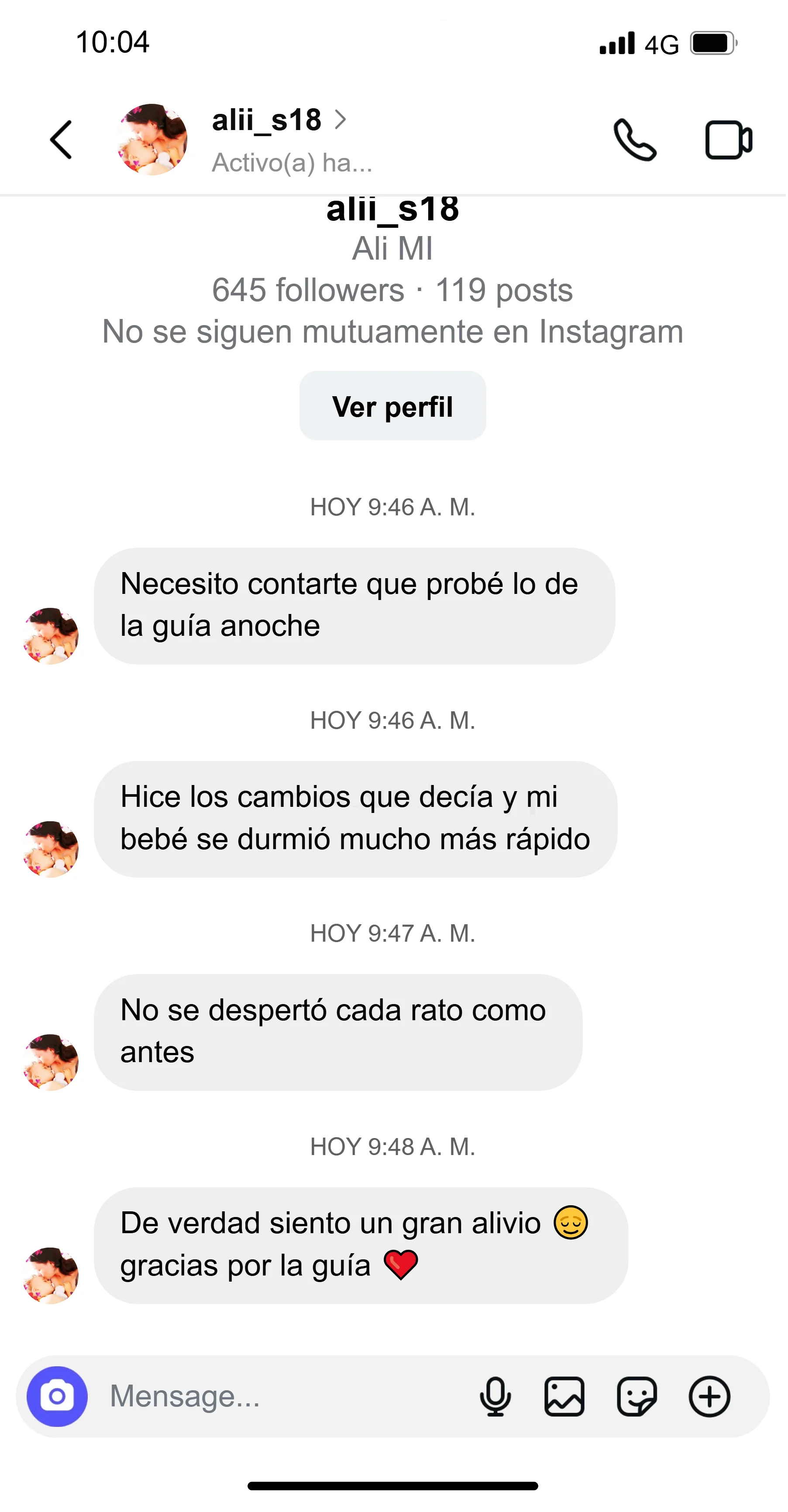This screenshot has width=788, height=1512.
Task: Start a voice call with alii_s18
Action: [635, 140]
